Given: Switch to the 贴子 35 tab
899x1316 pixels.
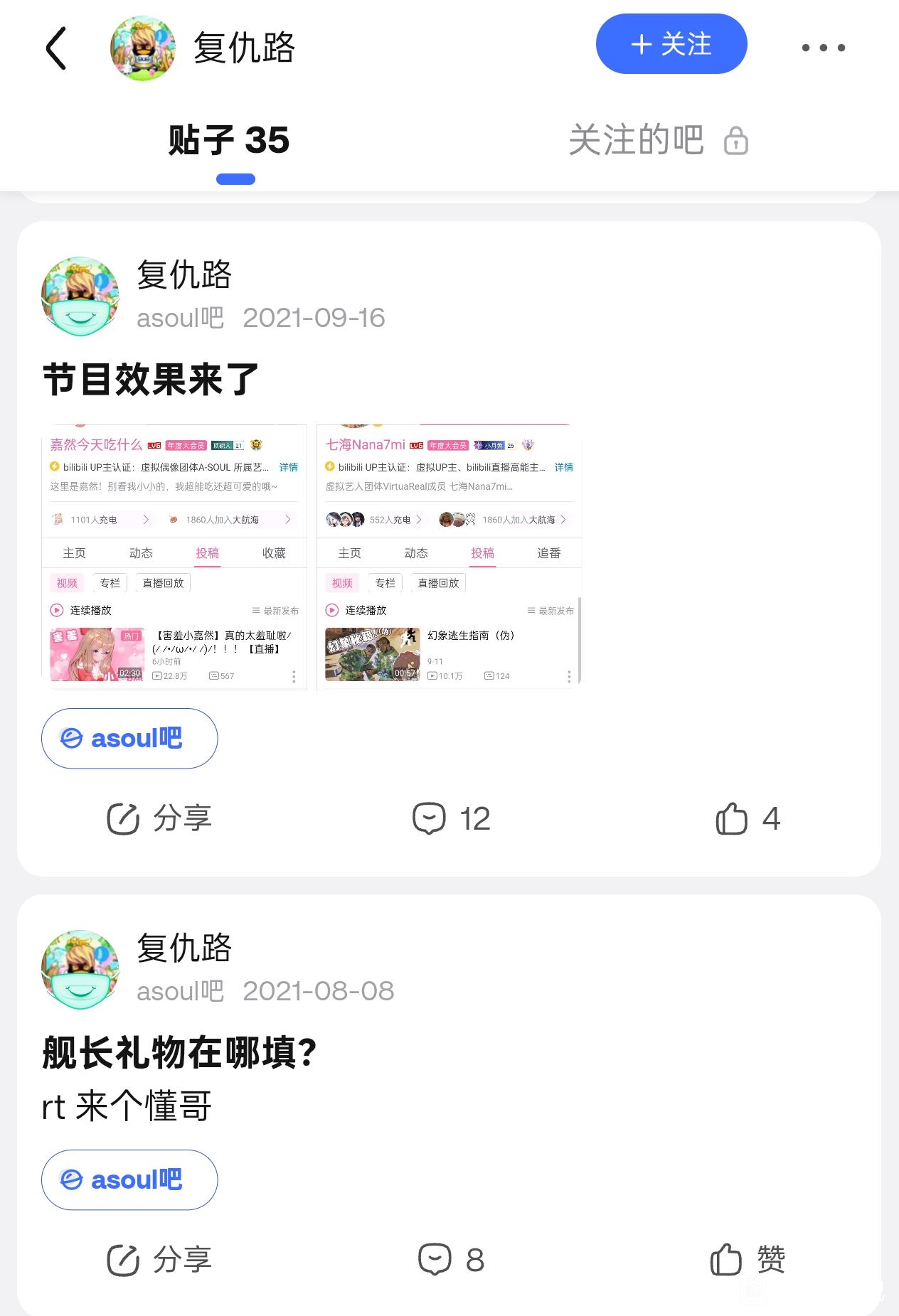Looking at the screenshot, I should pos(229,140).
